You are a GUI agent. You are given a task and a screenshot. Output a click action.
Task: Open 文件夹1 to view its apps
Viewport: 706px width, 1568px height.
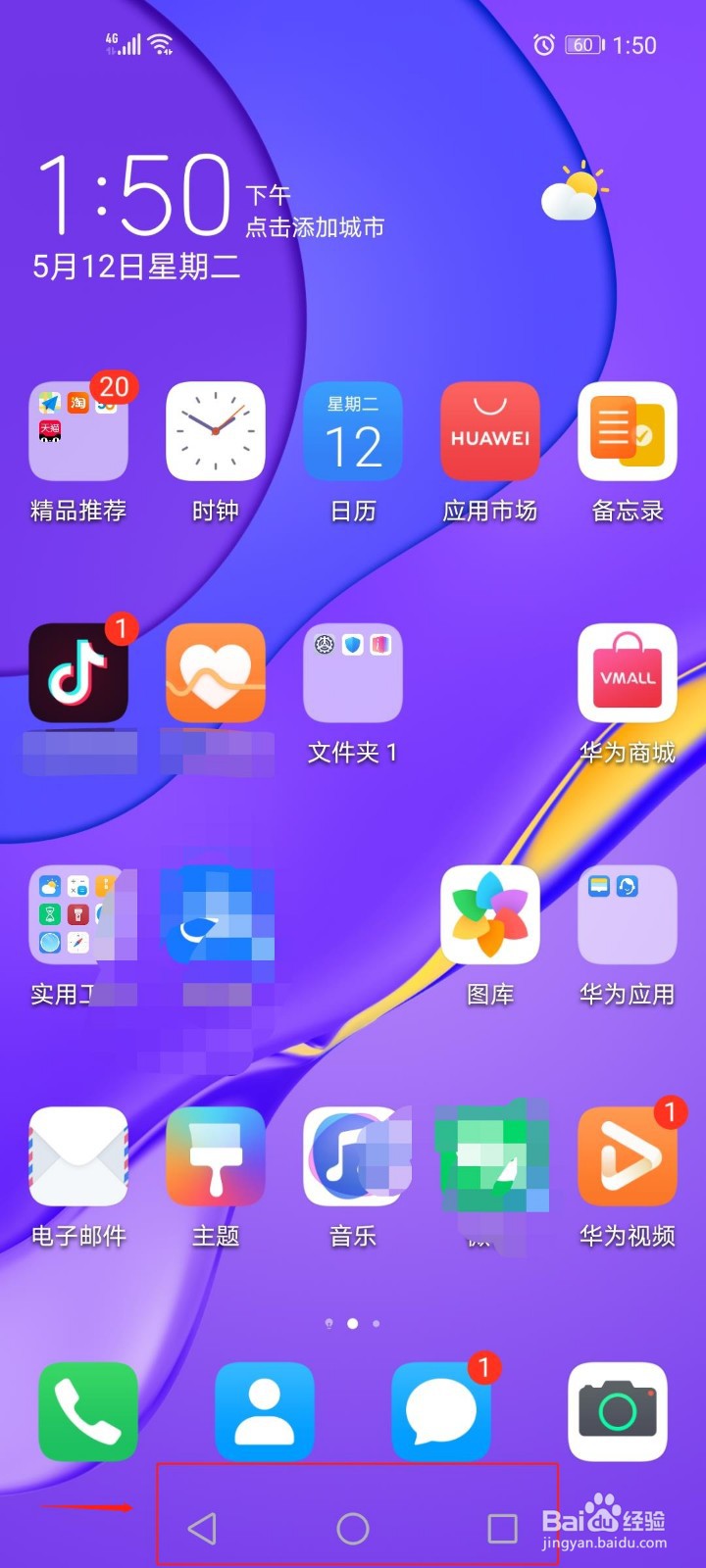pyautogui.click(x=353, y=673)
